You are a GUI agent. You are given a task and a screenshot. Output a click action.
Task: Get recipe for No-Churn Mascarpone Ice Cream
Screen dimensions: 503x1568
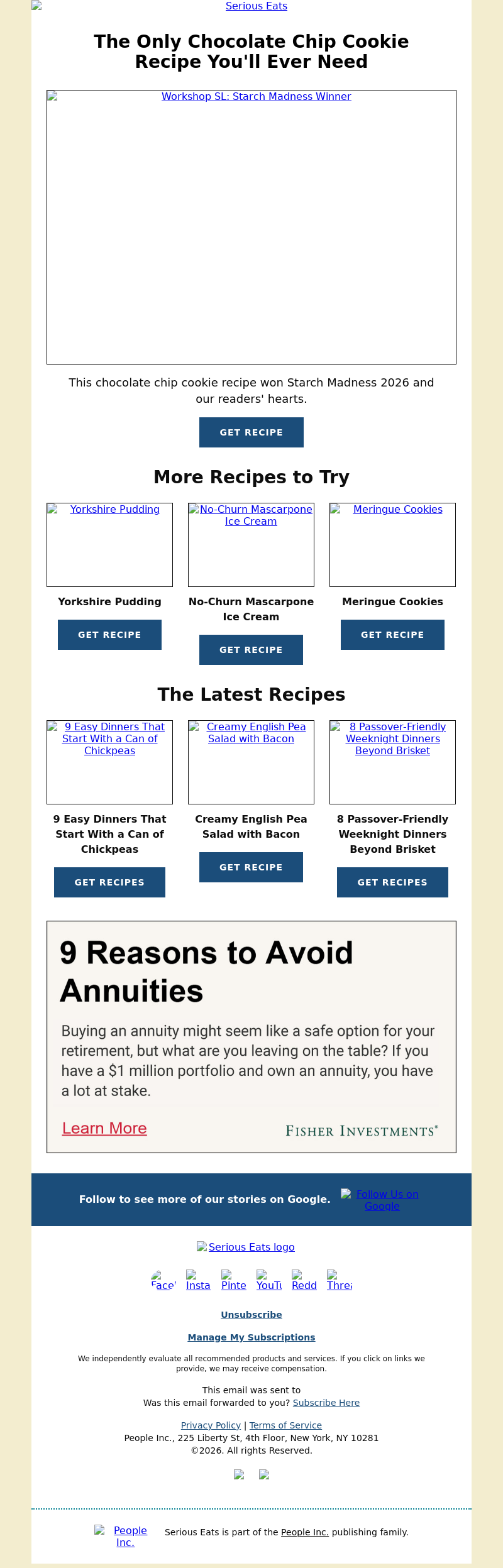251,650
